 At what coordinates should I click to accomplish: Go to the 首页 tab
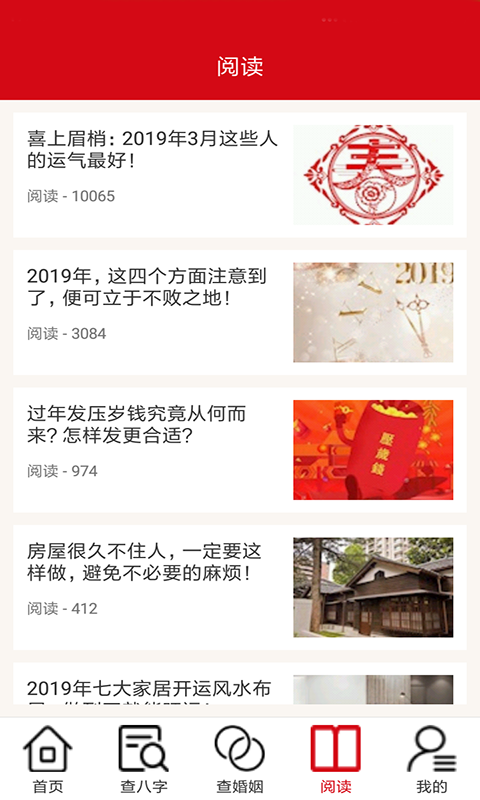48,759
